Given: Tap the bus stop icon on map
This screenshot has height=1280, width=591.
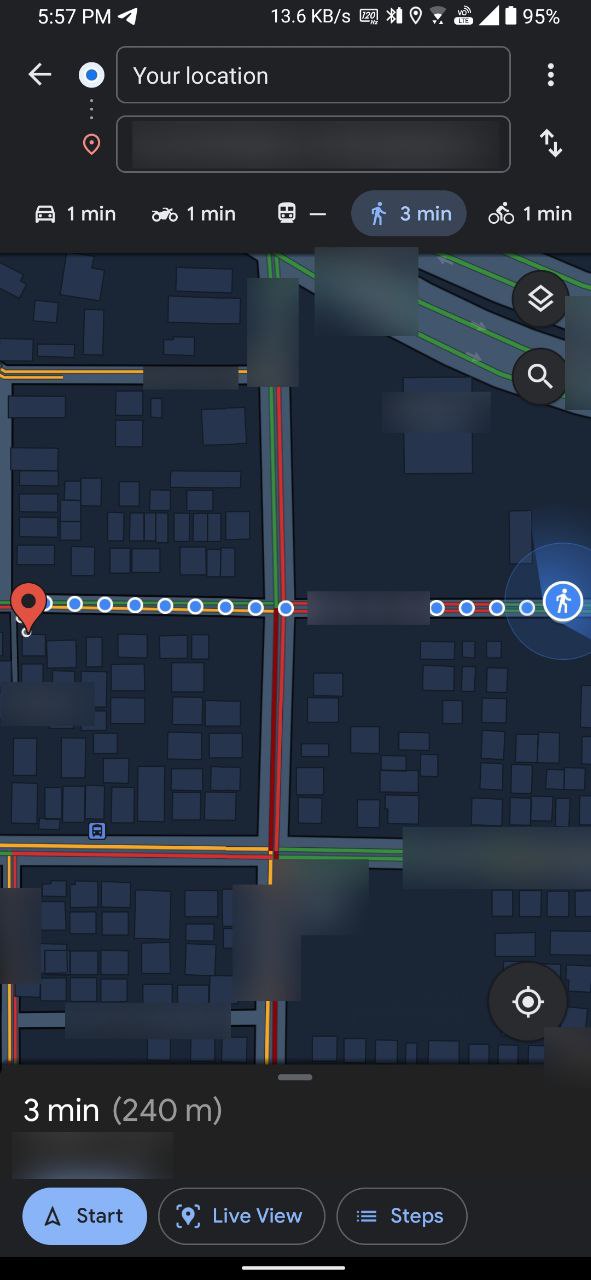Looking at the screenshot, I should (x=97, y=830).
